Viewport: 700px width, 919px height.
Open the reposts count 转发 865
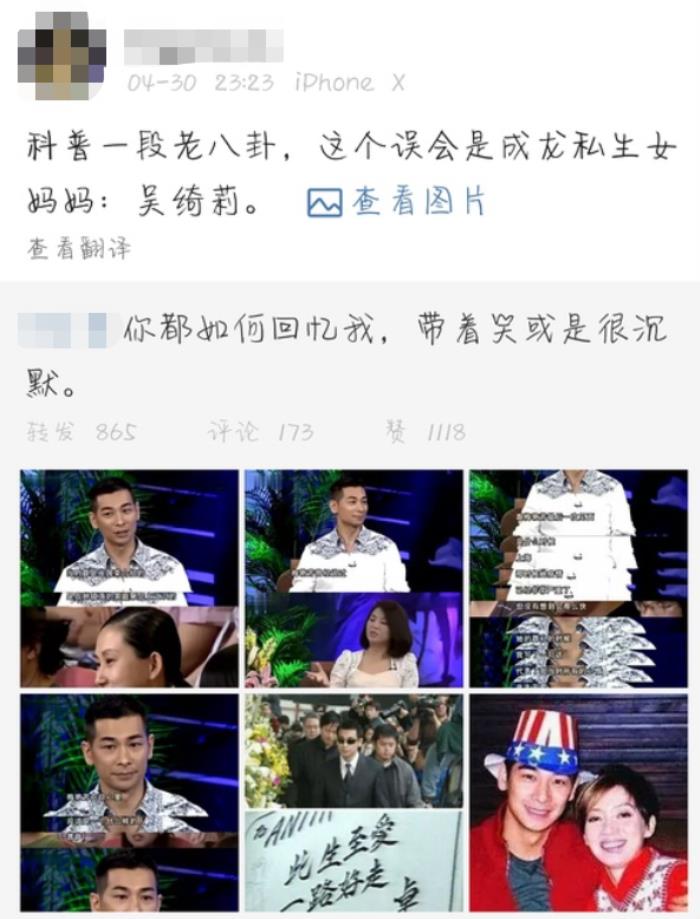coord(82,432)
